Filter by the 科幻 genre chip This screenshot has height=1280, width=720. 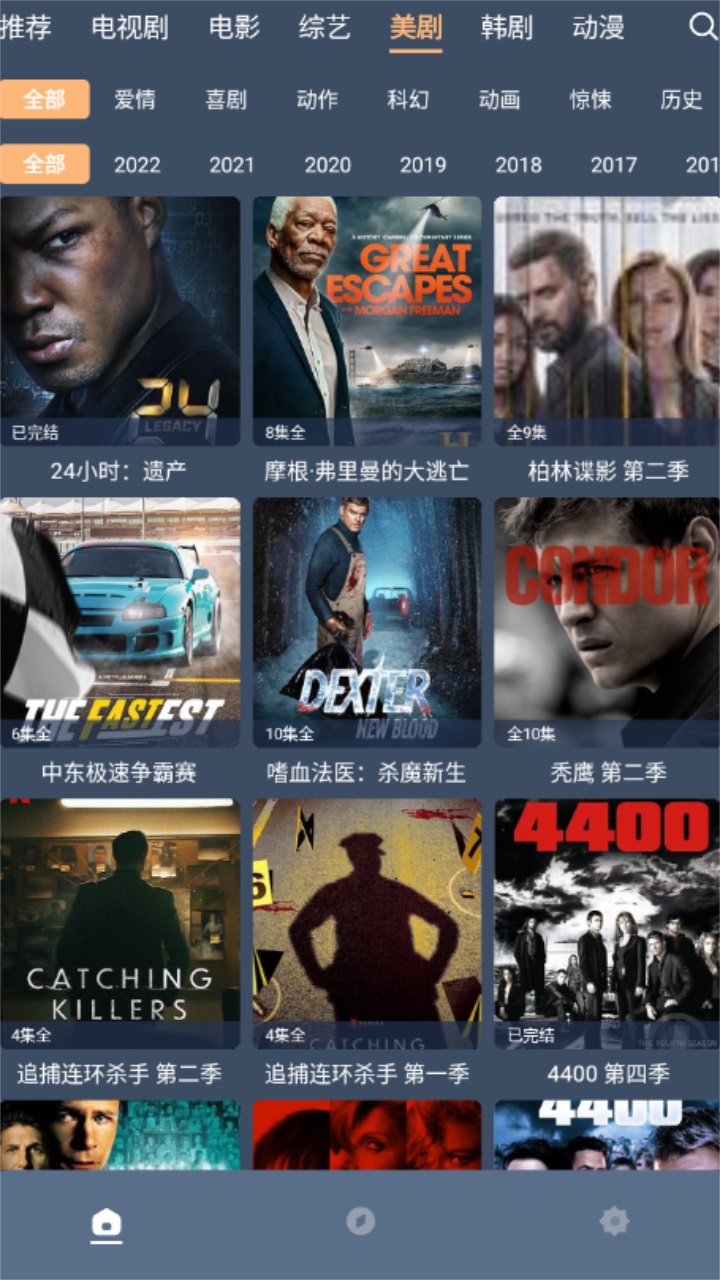(x=408, y=99)
